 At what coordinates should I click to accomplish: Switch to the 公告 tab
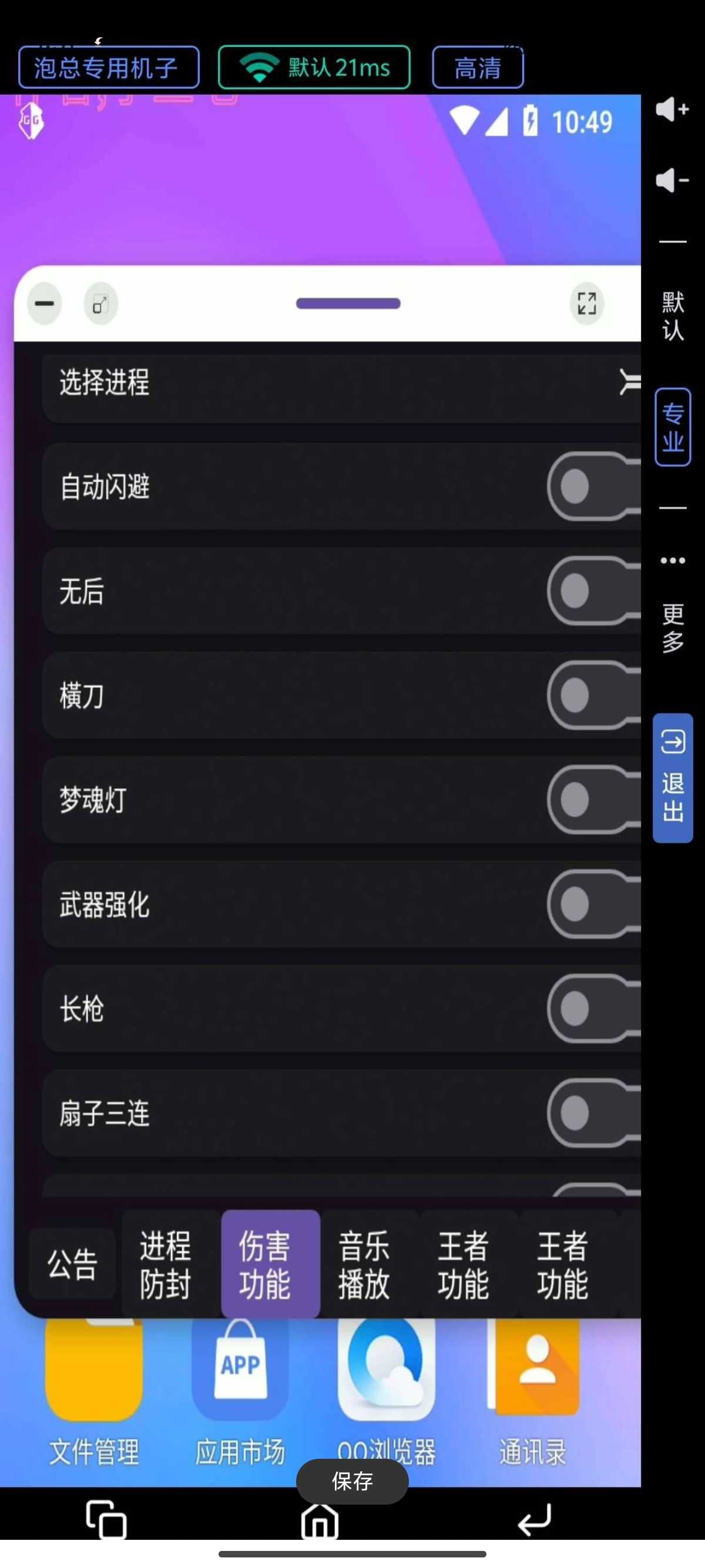point(72,1264)
